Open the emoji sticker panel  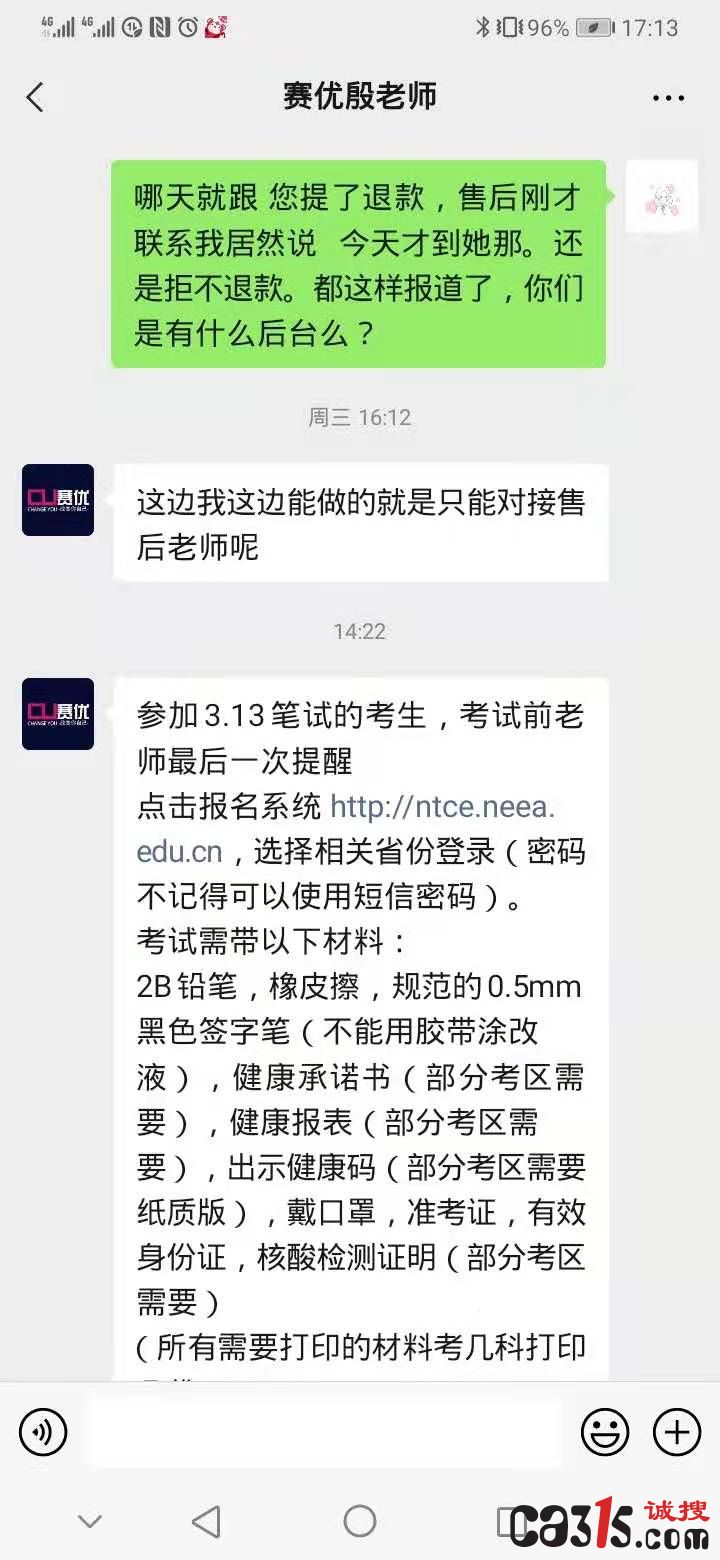coord(605,1432)
